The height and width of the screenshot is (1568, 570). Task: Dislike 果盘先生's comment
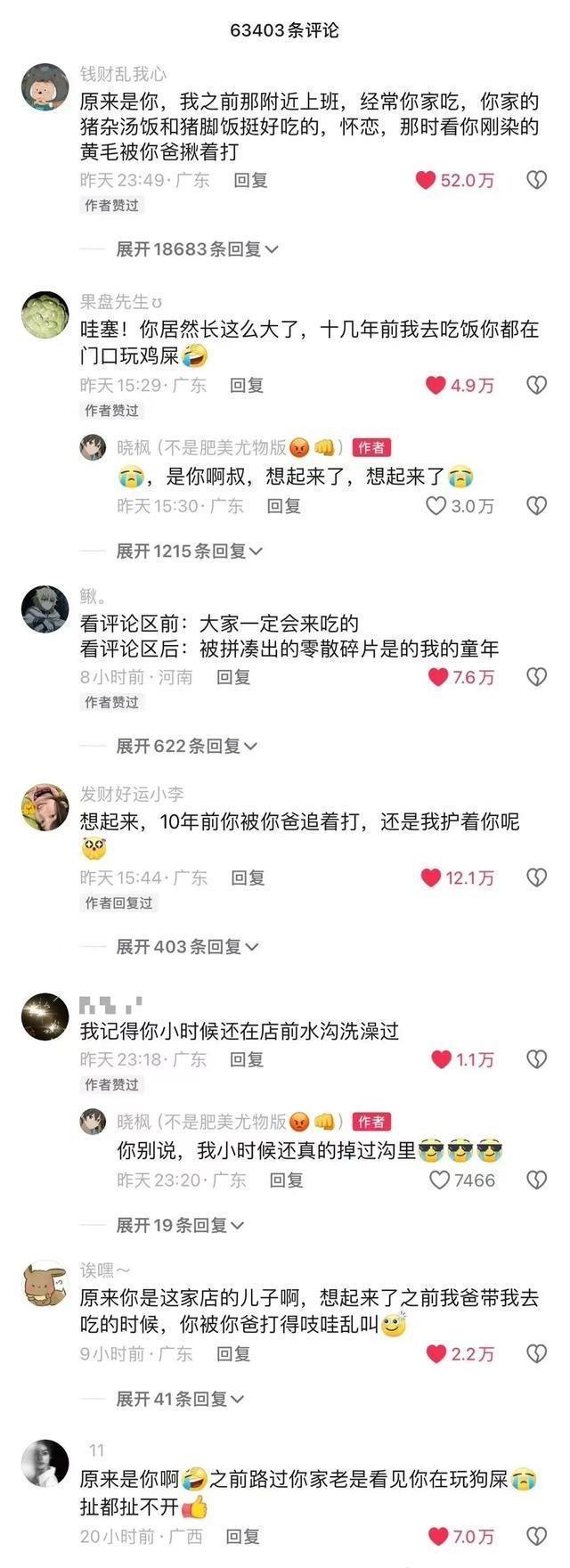pyautogui.click(x=536, y=385)
